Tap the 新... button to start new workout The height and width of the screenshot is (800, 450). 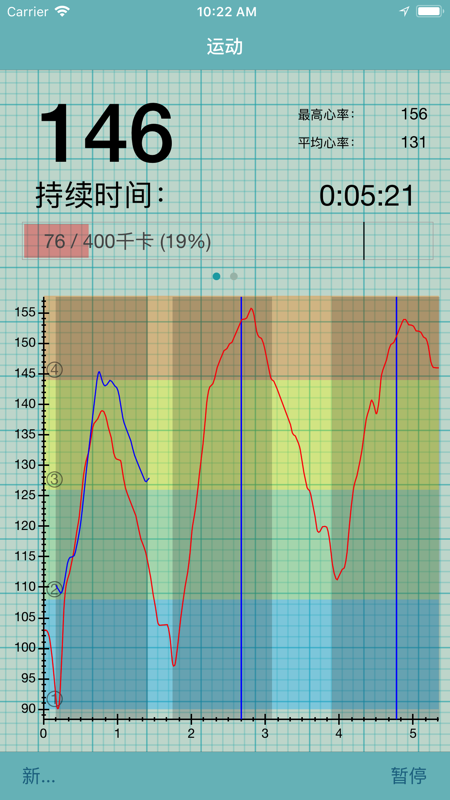[39, 776]
